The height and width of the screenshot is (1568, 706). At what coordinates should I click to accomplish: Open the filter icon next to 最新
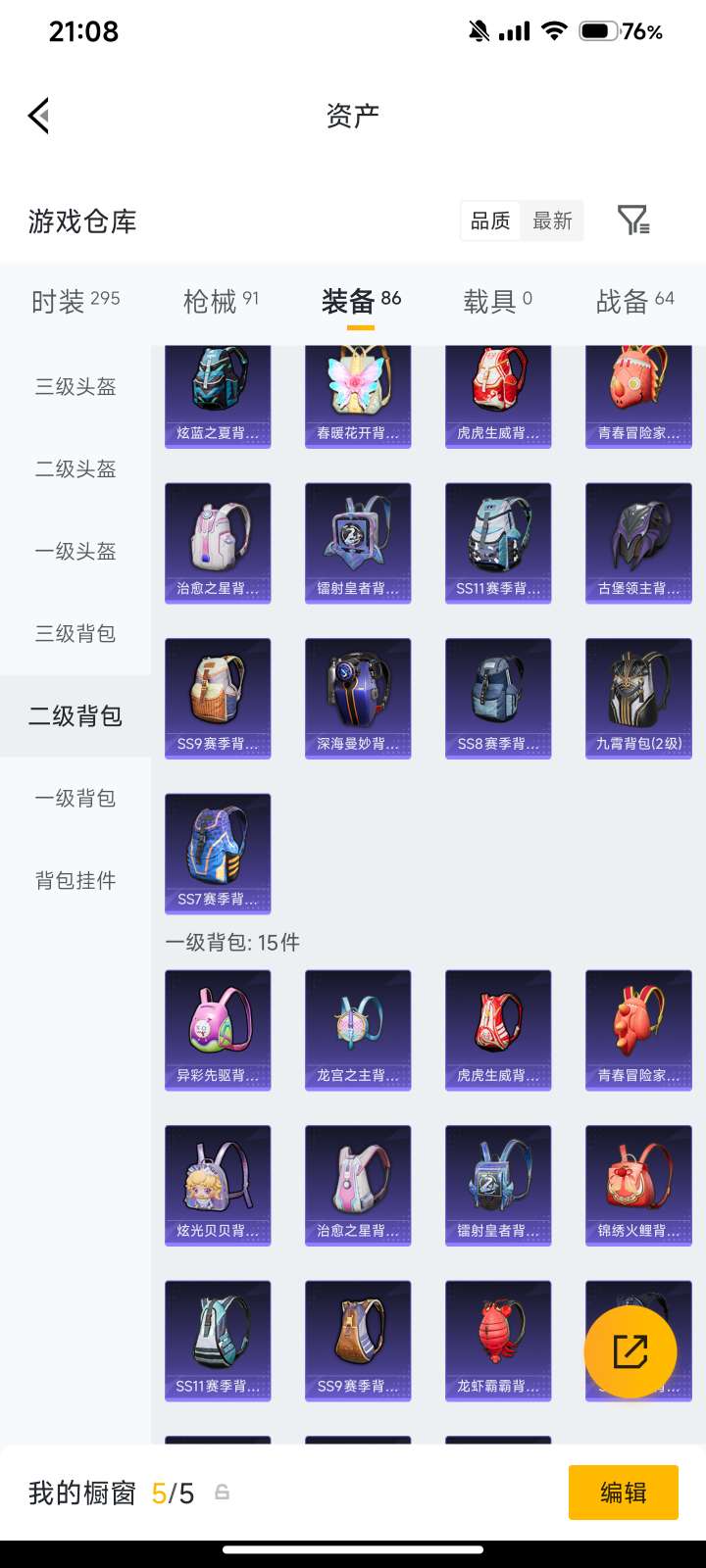(633, 220)
